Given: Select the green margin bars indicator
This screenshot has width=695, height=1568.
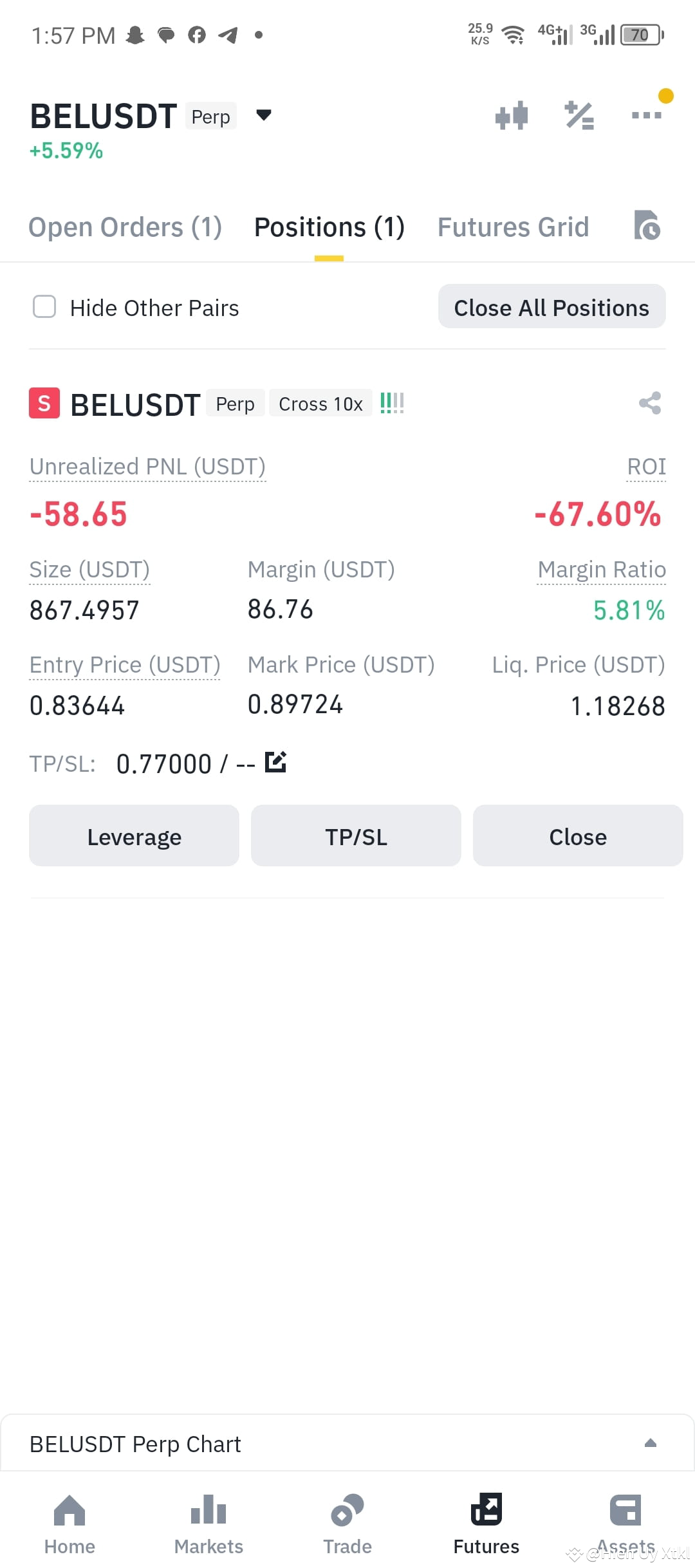Looking at the screenshot, I should pos(392,403).
